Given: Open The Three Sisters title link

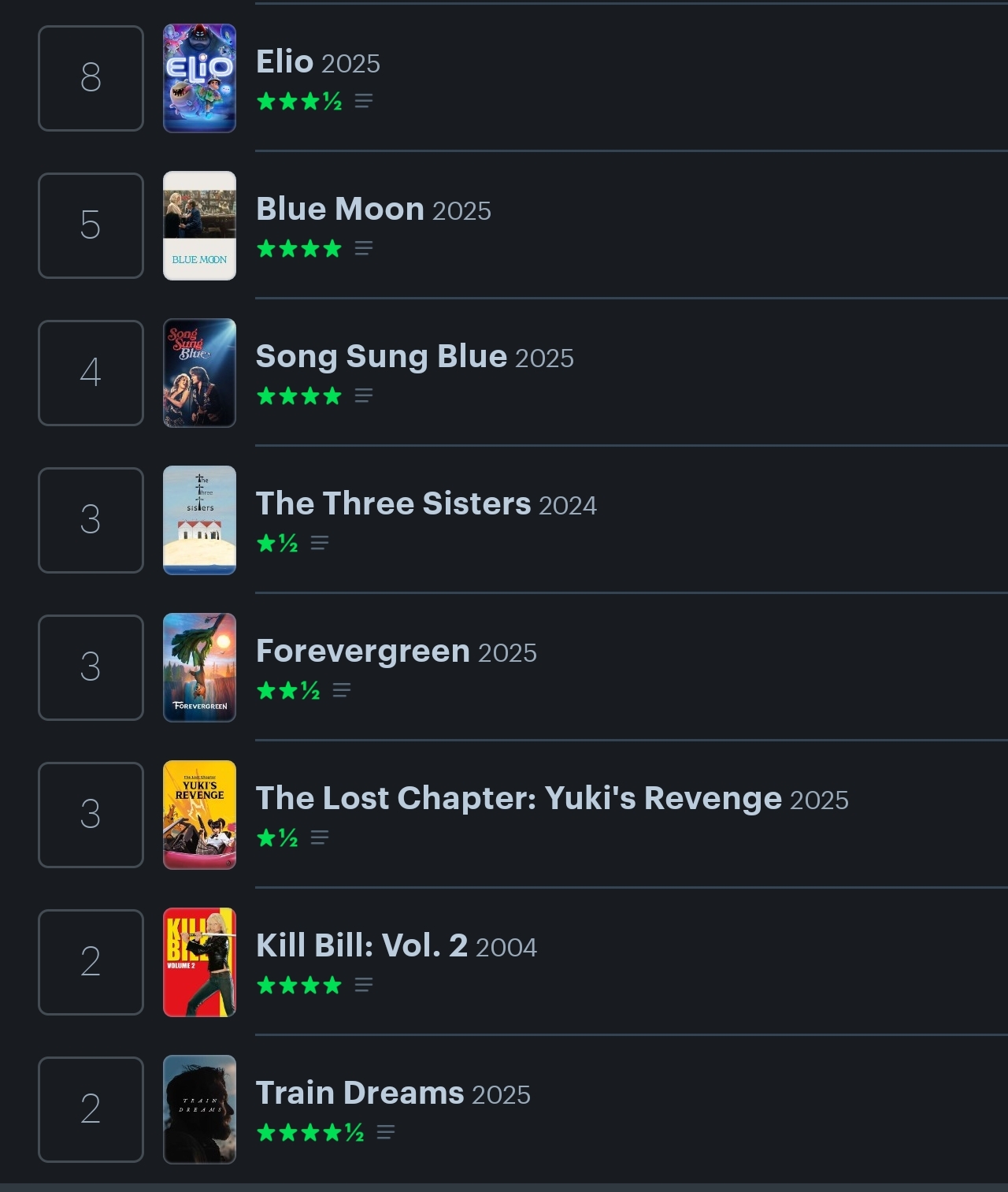Looking at the screenshot, I should pyautogui.click(x=393, y=504).
